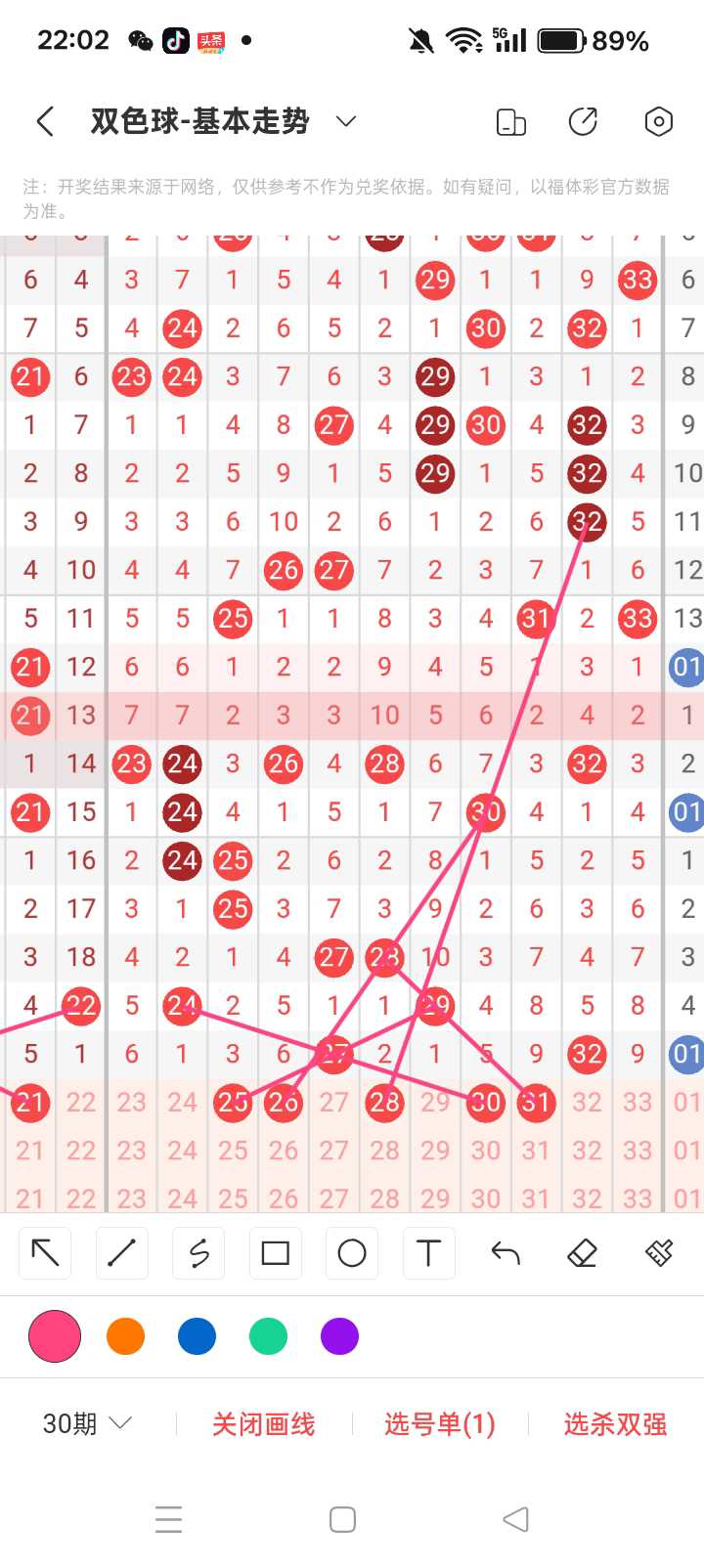
Task: Go back using the top-left arrow
Action: (45, 121)
